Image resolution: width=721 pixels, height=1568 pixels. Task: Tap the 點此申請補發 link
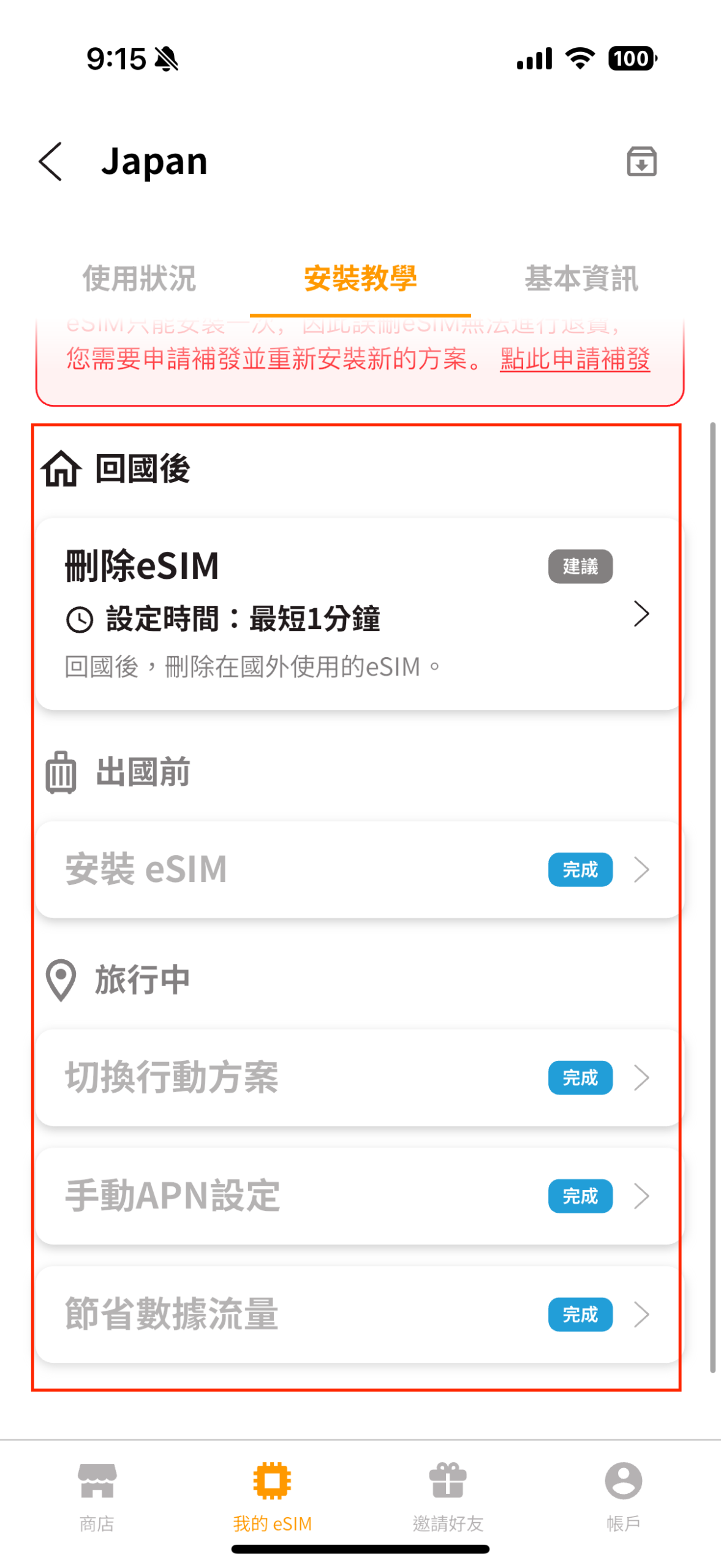(x=575, y=359)
